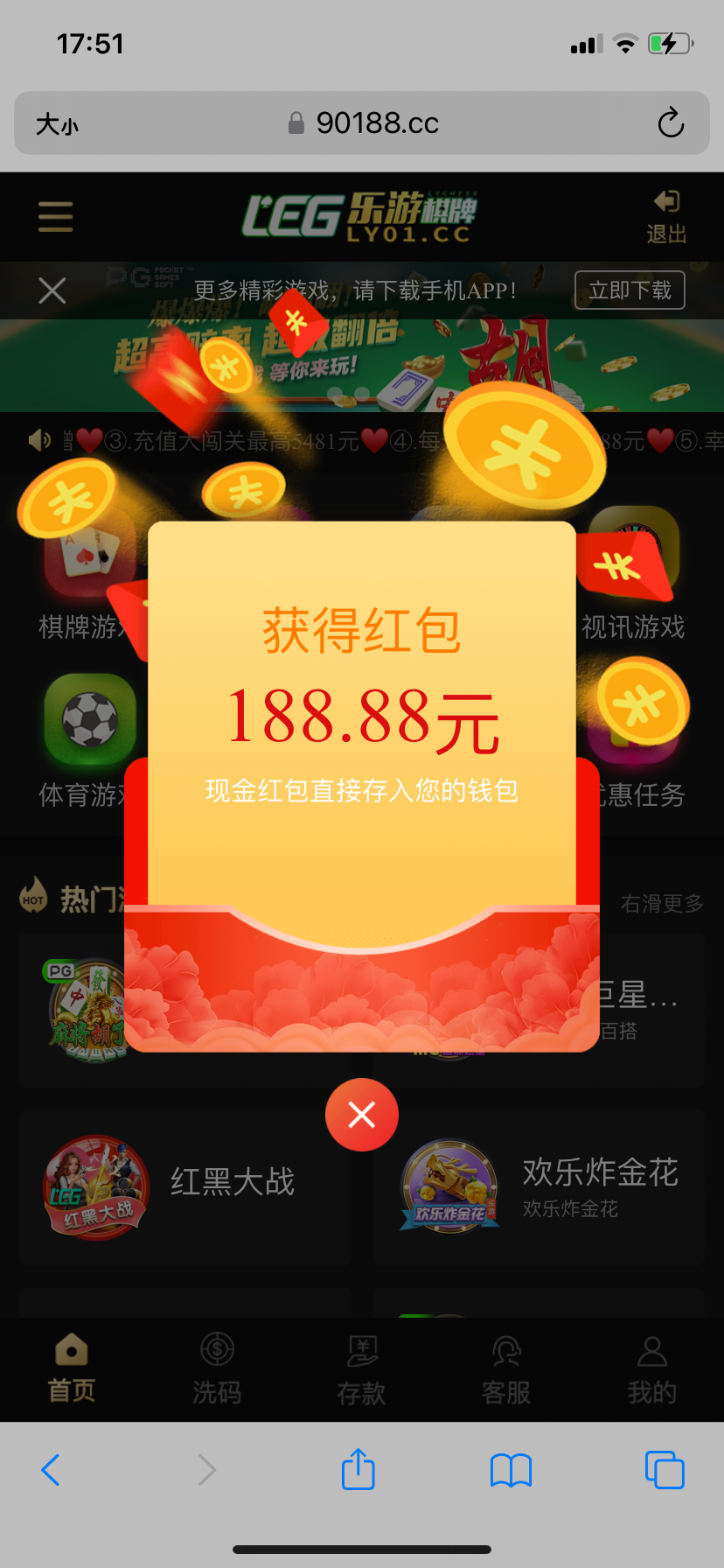This screenshot has width=724, height=1568.
Task: Open Safari's tab switcher
Action: tap(665, 1470)
